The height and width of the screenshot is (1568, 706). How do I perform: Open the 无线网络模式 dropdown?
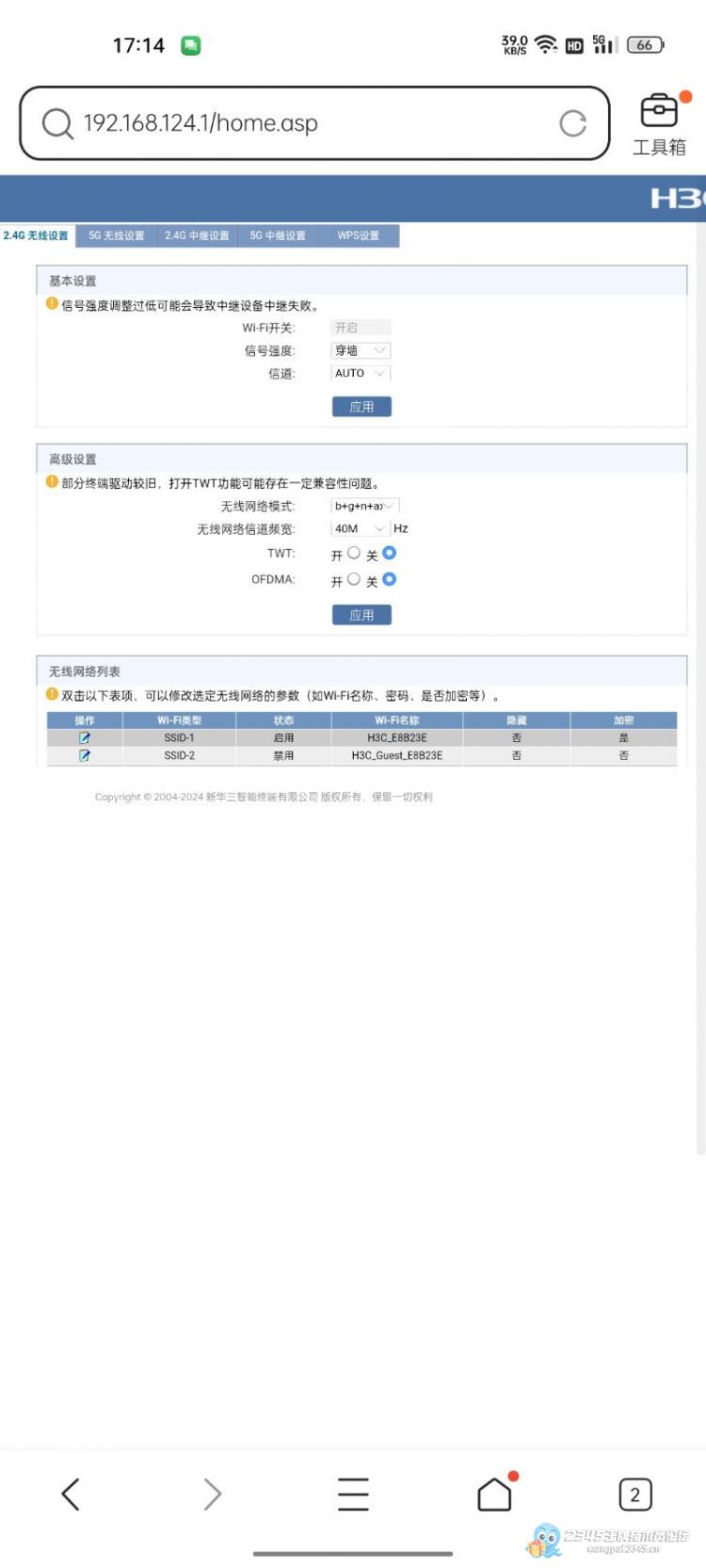coord(365,506)
